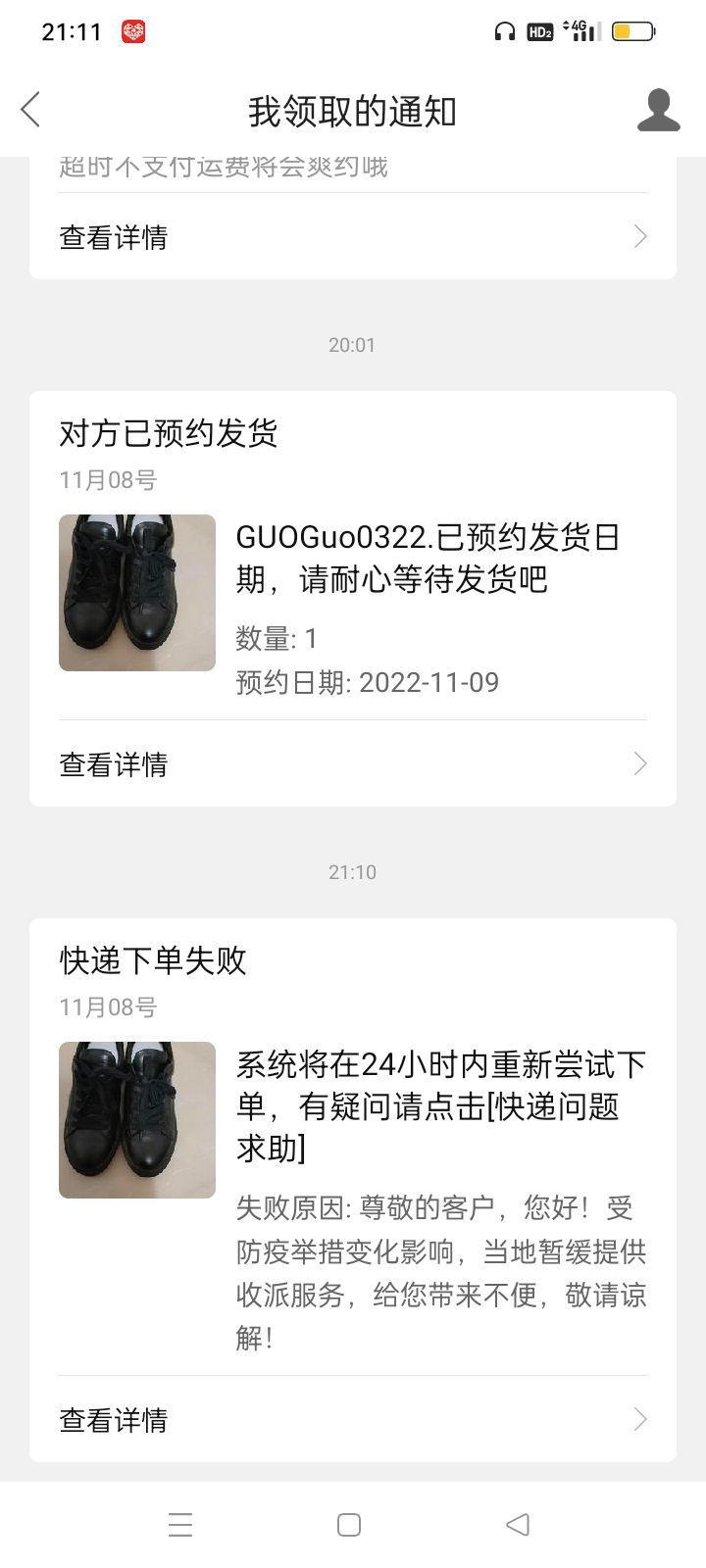The height and width of the screenshot is (1568, 706).
Task: Open the profile icon in the header
Action: tap(658, 110)
